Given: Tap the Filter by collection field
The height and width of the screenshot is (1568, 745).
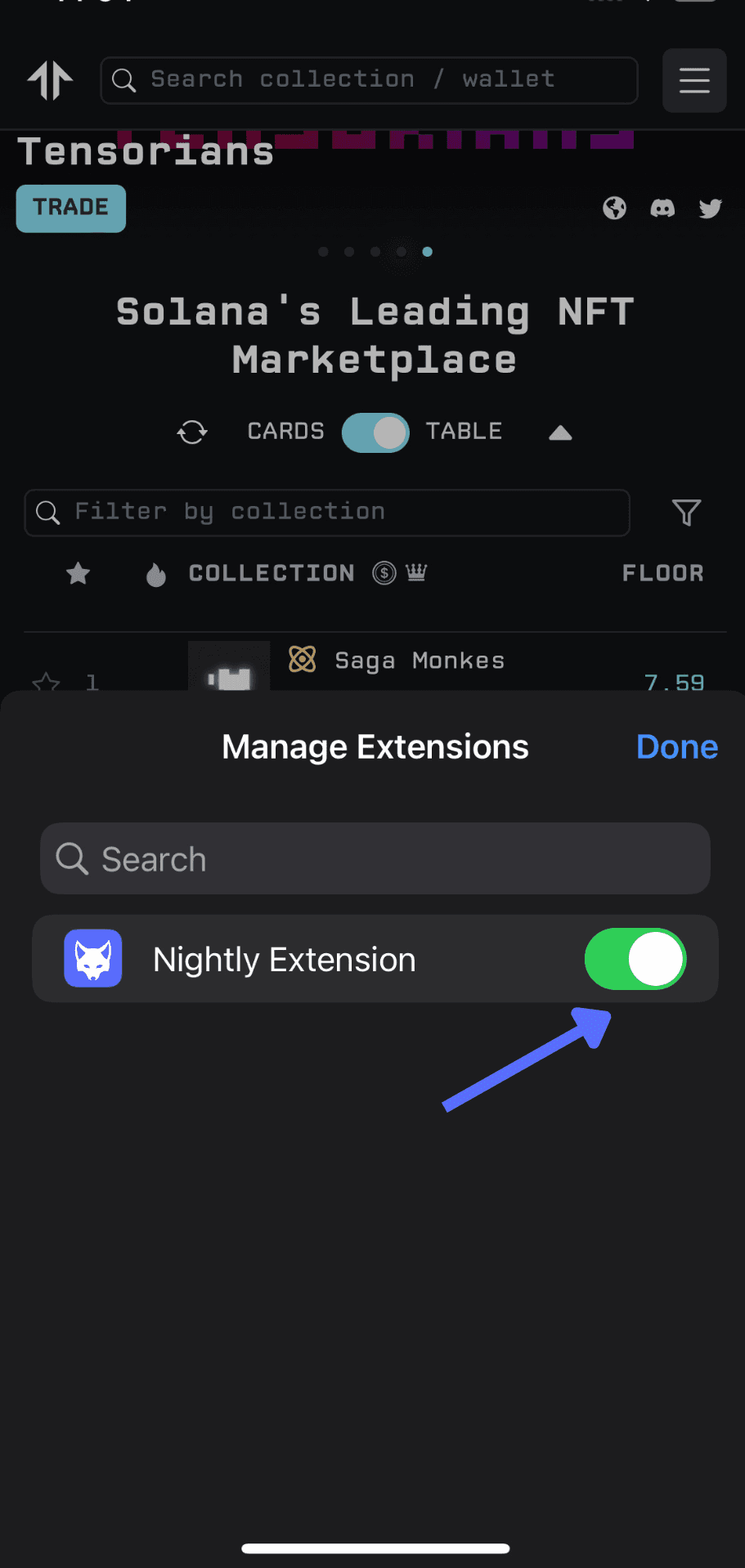Looking at the screenshot, I should point(327,513).
